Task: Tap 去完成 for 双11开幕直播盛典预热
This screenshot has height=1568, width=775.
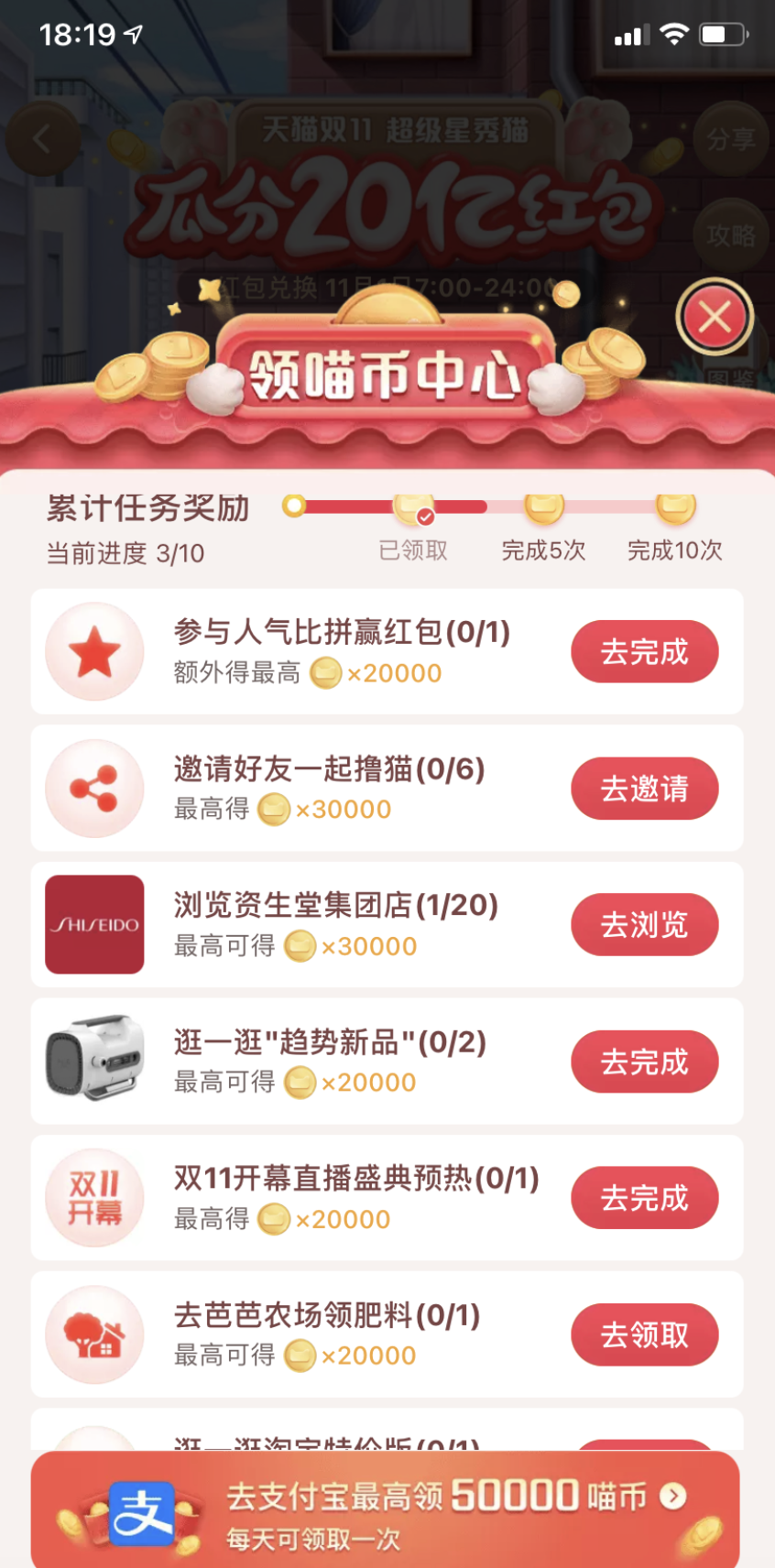Action: (644, 1198)
